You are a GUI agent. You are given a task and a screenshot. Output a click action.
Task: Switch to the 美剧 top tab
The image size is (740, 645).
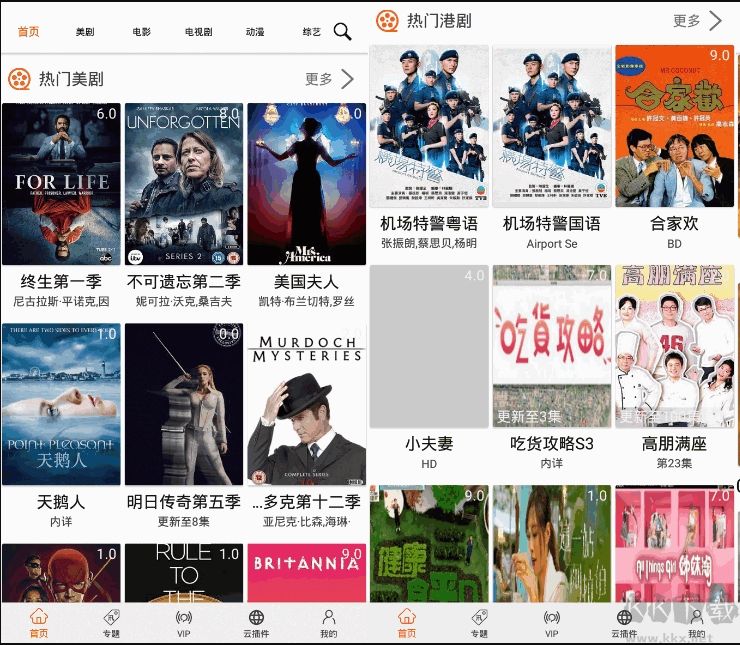[x=85, y=32]
